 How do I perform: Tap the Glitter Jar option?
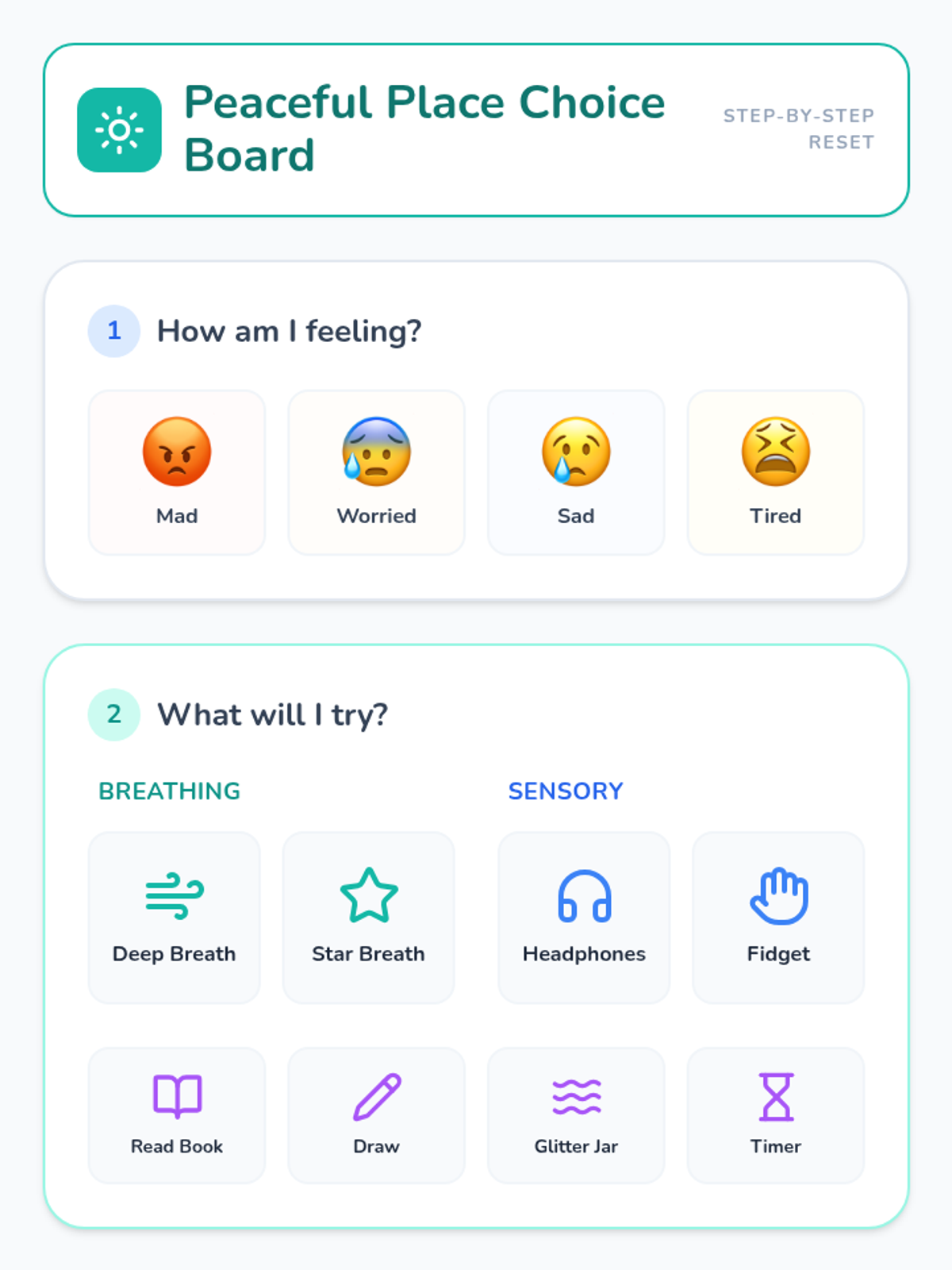coord(576,1115)
